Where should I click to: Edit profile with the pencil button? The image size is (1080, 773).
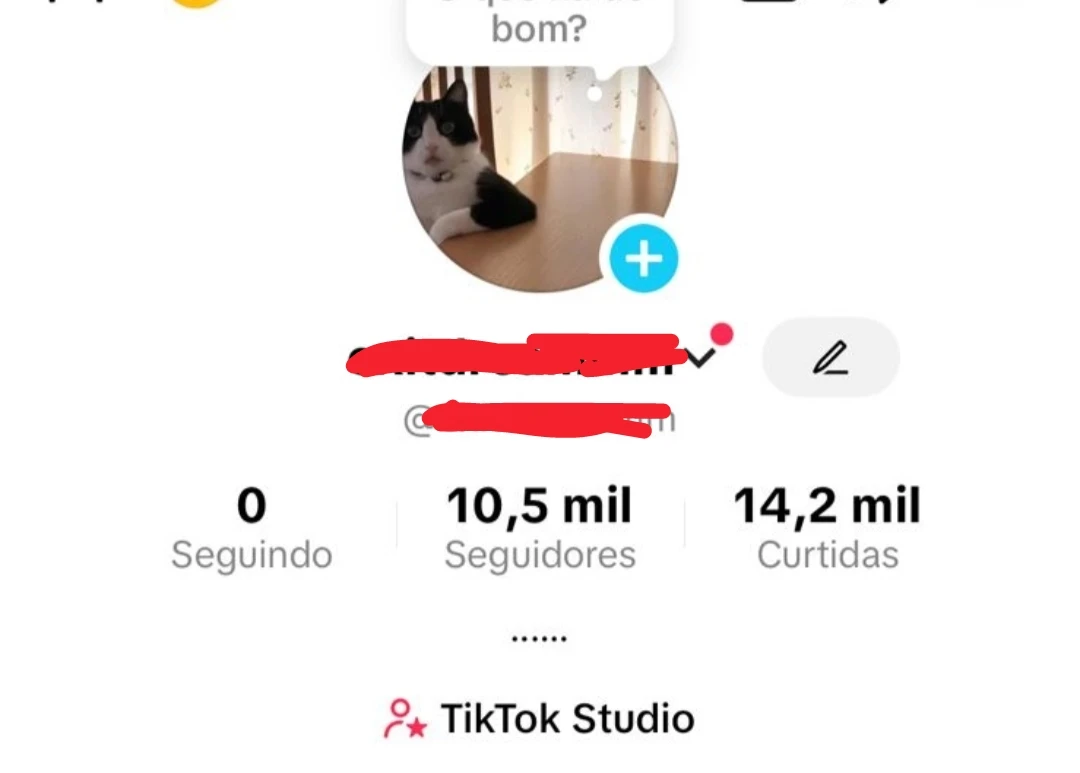point(830,357)
